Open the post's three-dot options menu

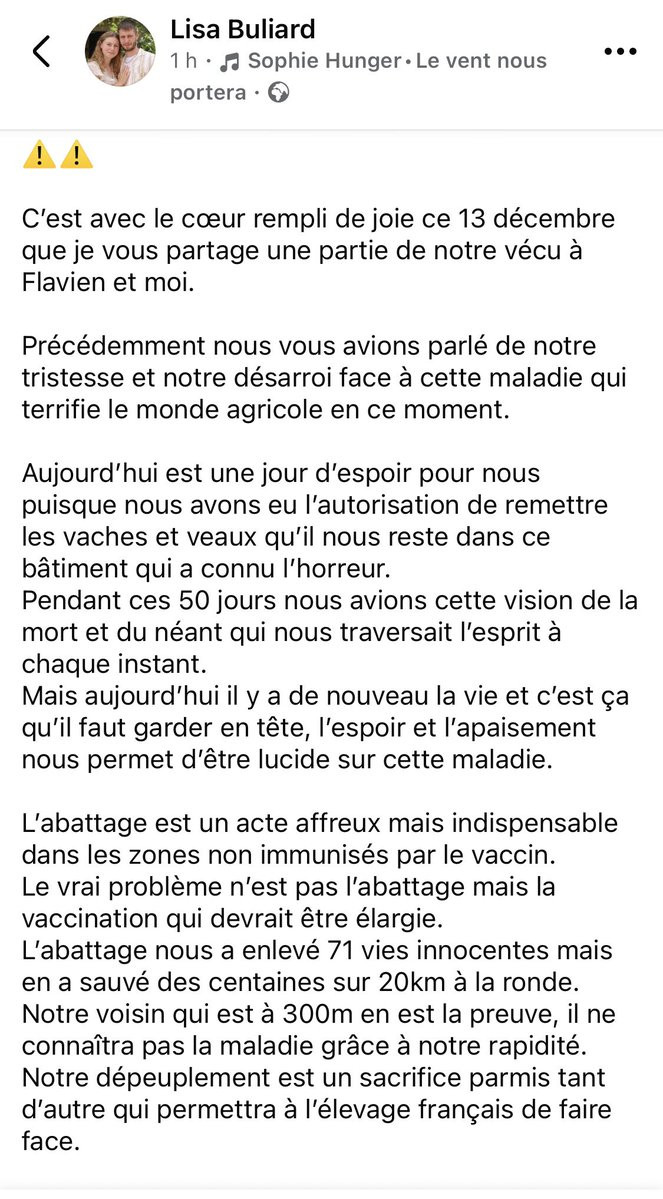coord(620,51)
